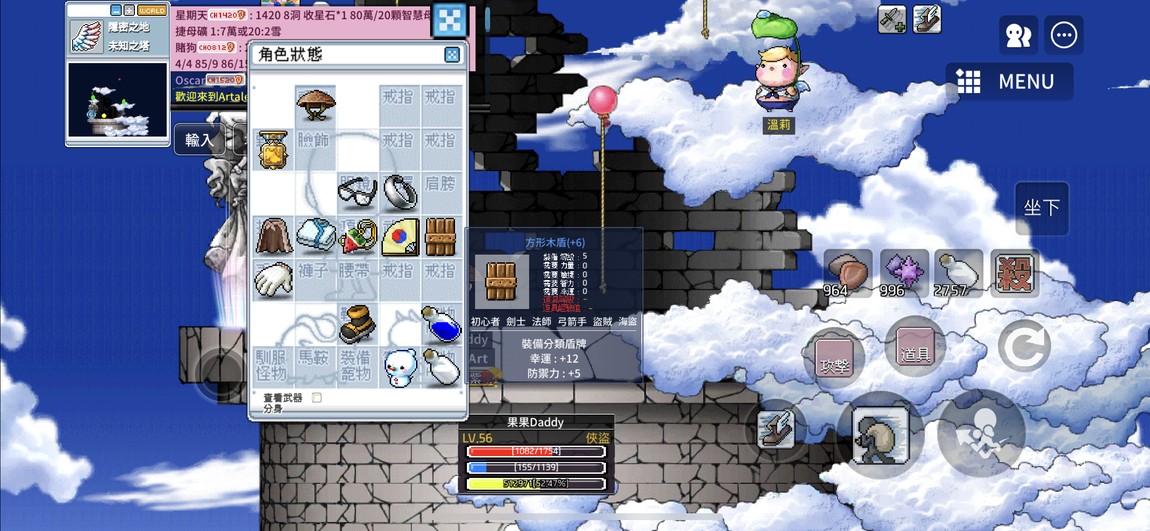Open the MENU button

coord(1009,82)
